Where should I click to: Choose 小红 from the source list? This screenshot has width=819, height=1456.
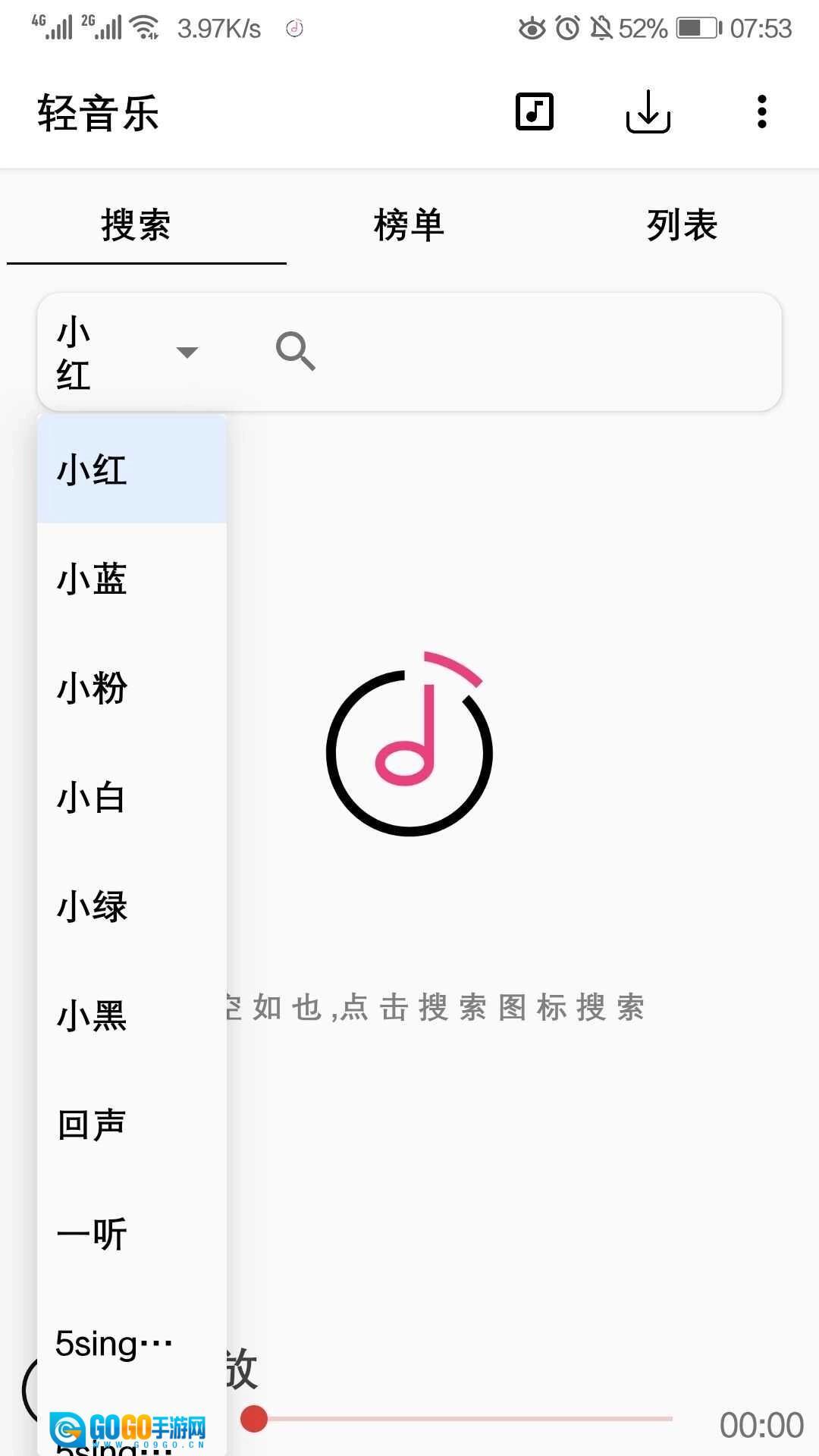pos(130,469)
